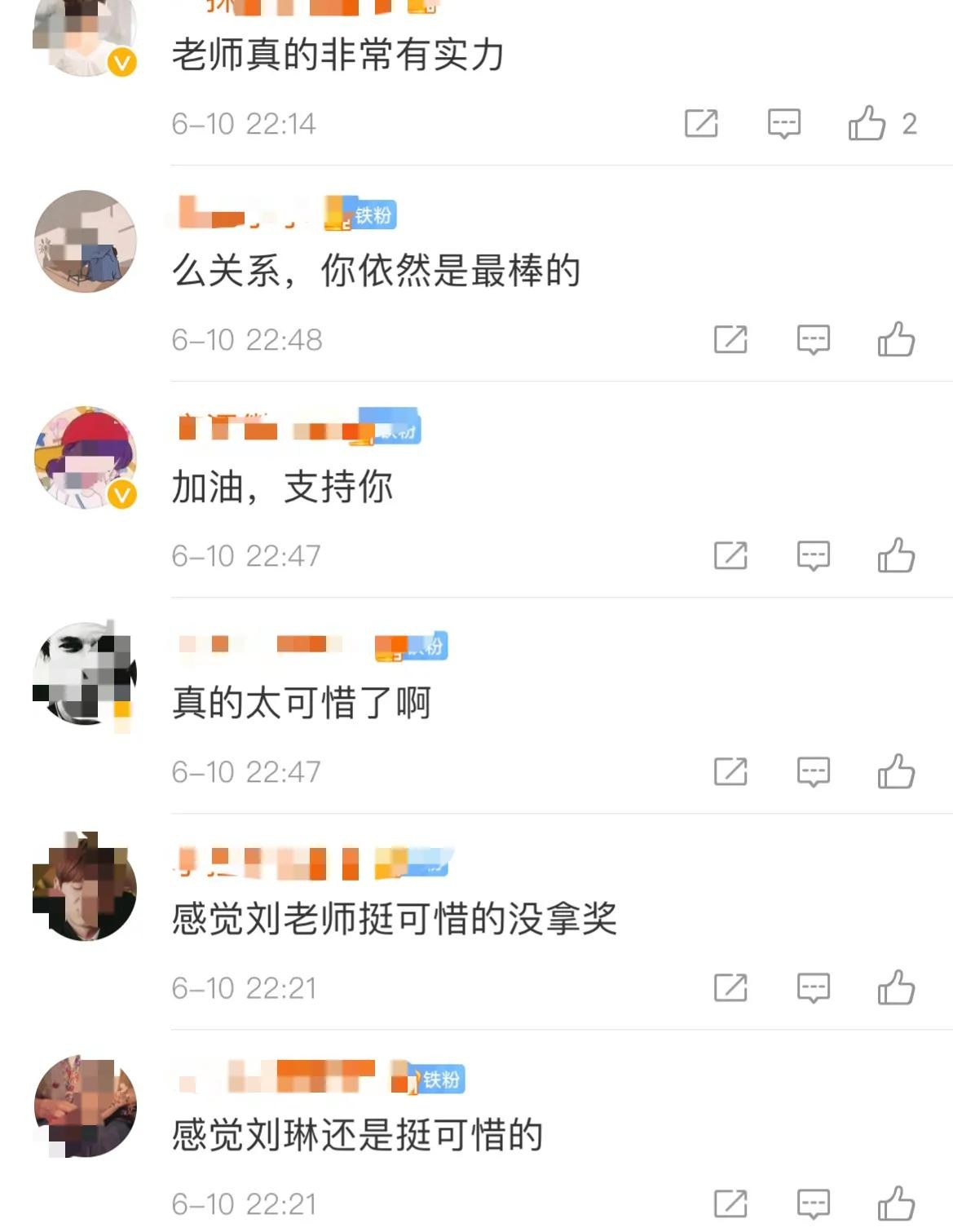Image resolution: width=953 pixels, height=1232 pixels.
Task: Repost the comment 真的太可惜了啊
Action: tap(730, 771)
